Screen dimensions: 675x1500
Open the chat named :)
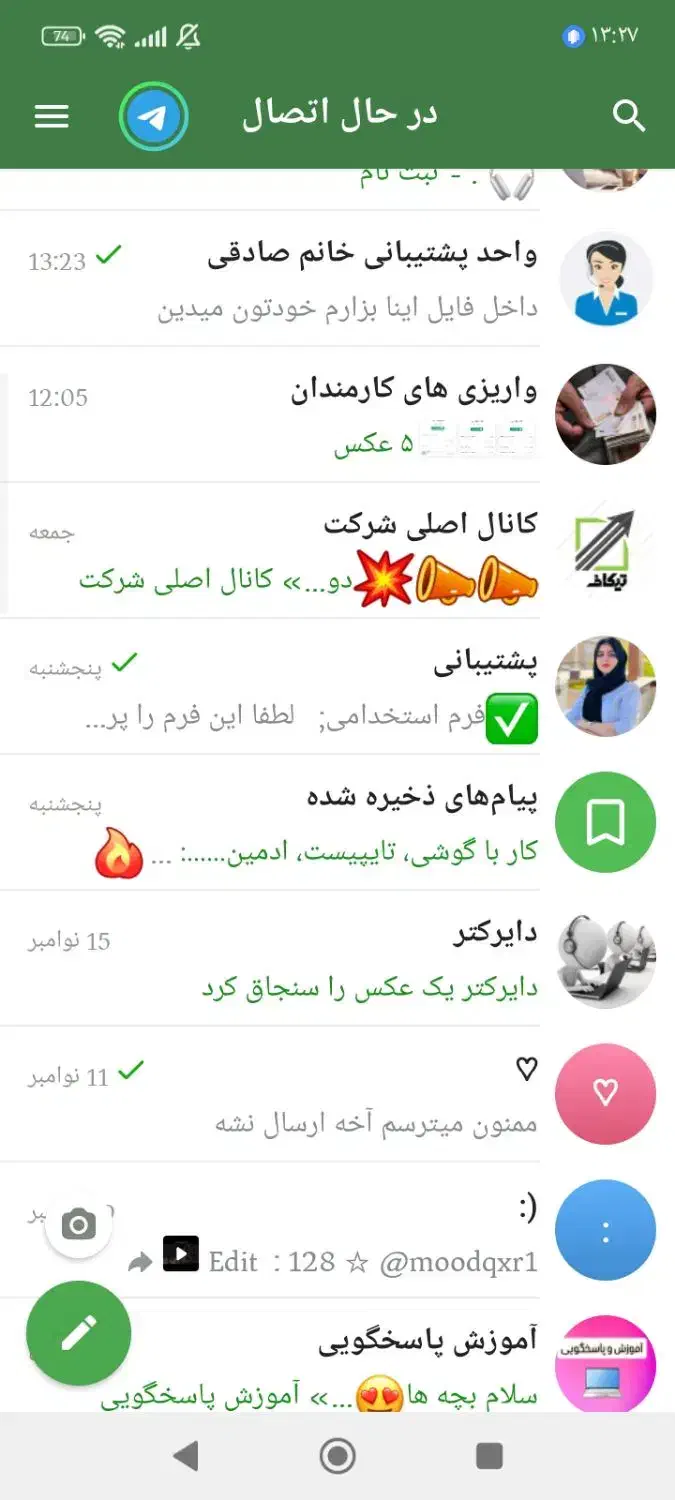click(340, 1231)
